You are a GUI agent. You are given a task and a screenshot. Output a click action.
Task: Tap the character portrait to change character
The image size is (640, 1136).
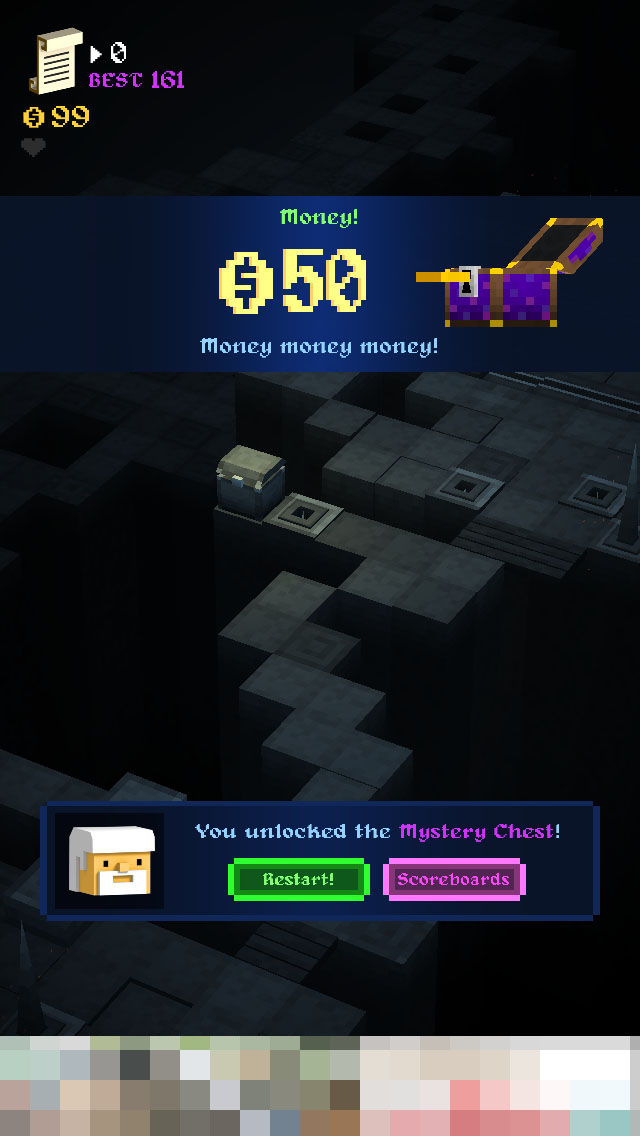(110, 860)
